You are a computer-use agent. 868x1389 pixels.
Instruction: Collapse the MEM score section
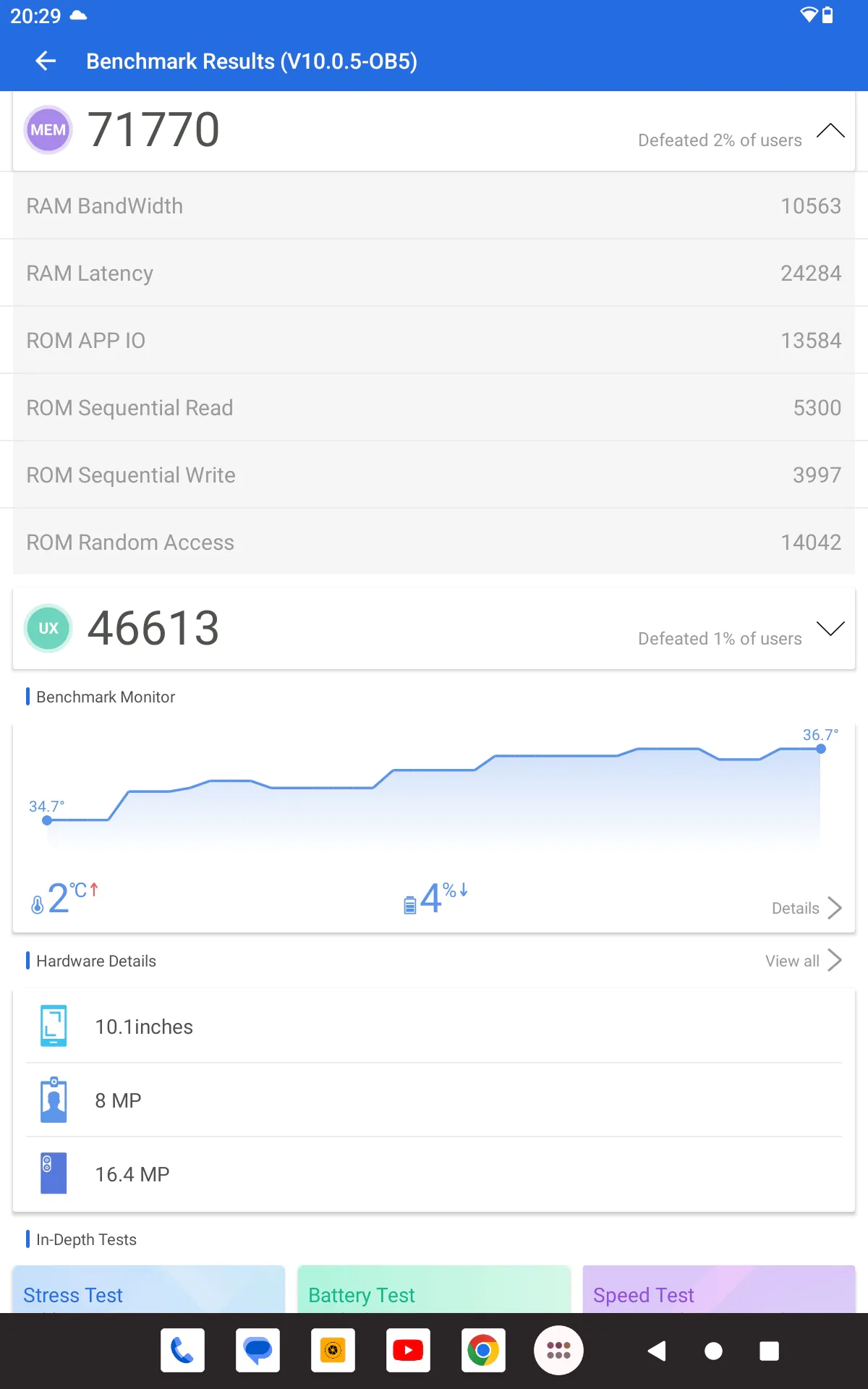click(830, 131)
